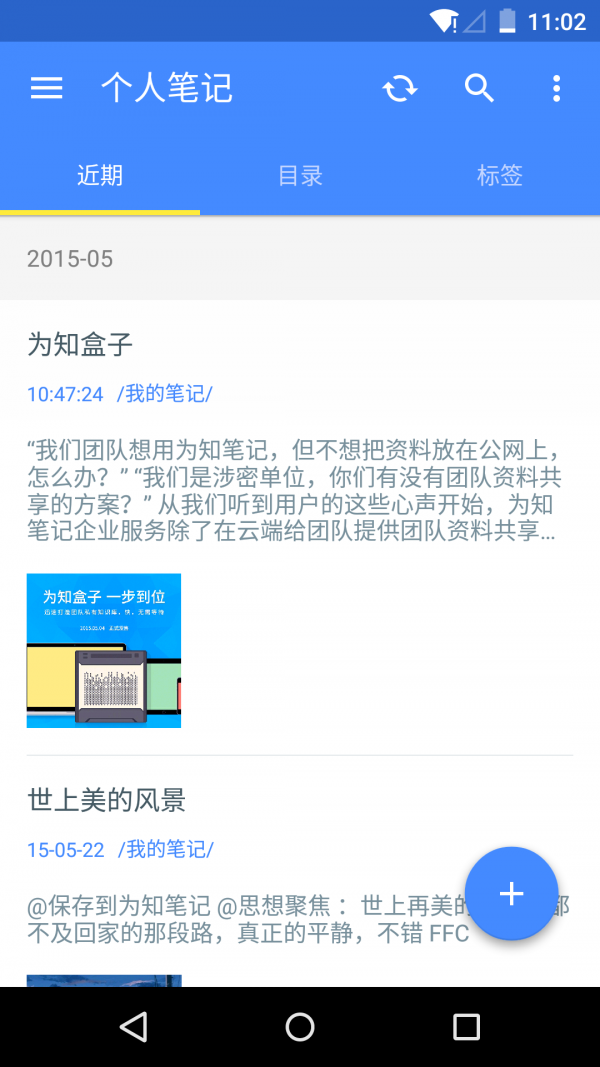Switch to the 近期 tab
The height and width of the screenshot is (1067, 600).
(100, 176)
